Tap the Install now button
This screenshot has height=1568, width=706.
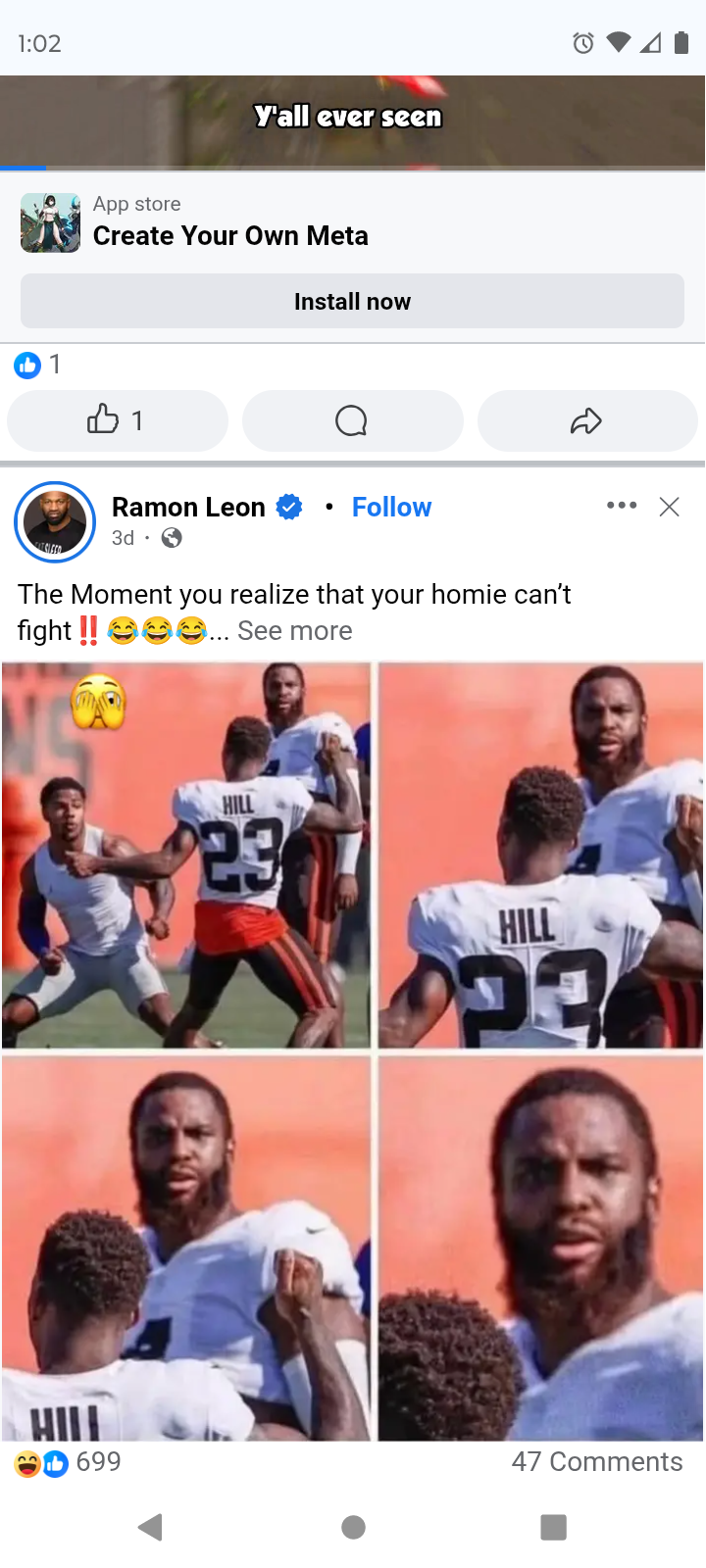click(x=352, y=301)
